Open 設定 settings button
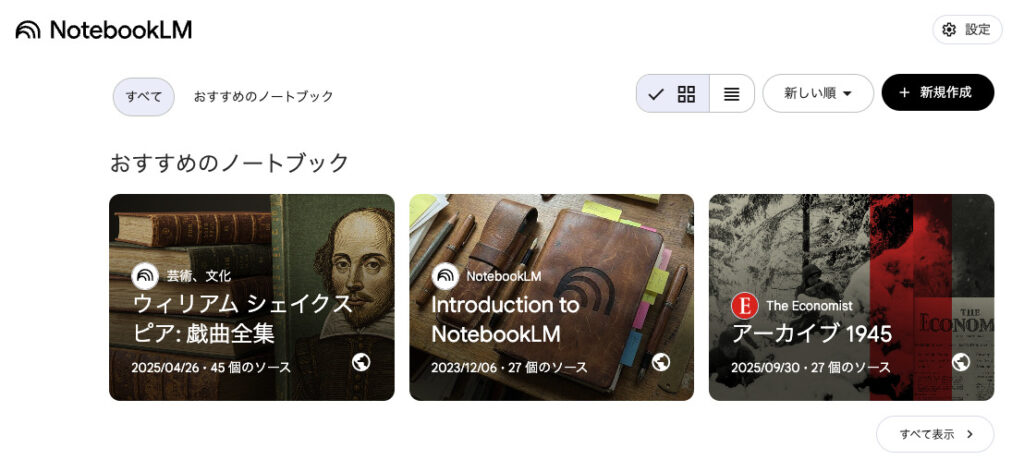The height and width of the screenshot is (472, 1024). coord(966,30)
